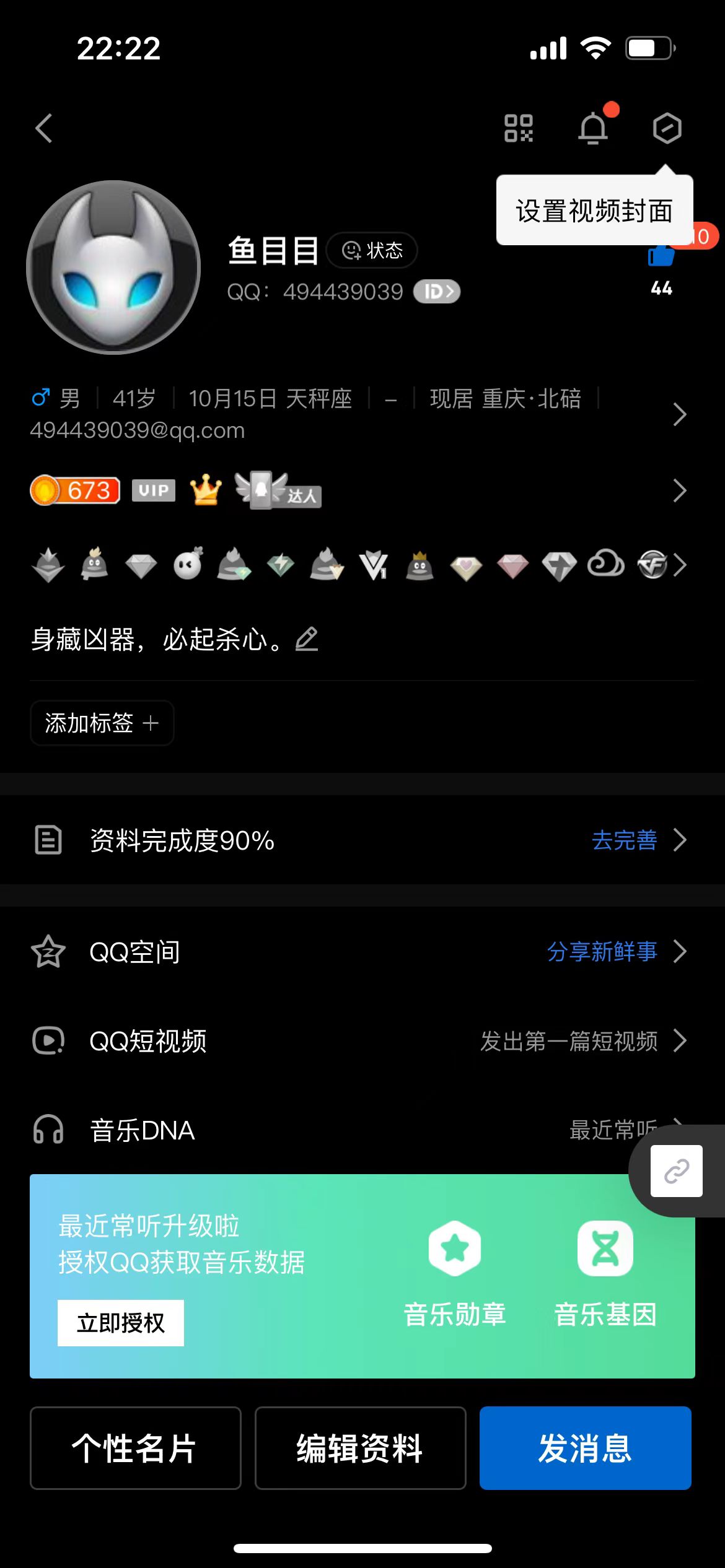
Task: Open the QQ短视频 row
Action: [x=362, y=1041]
